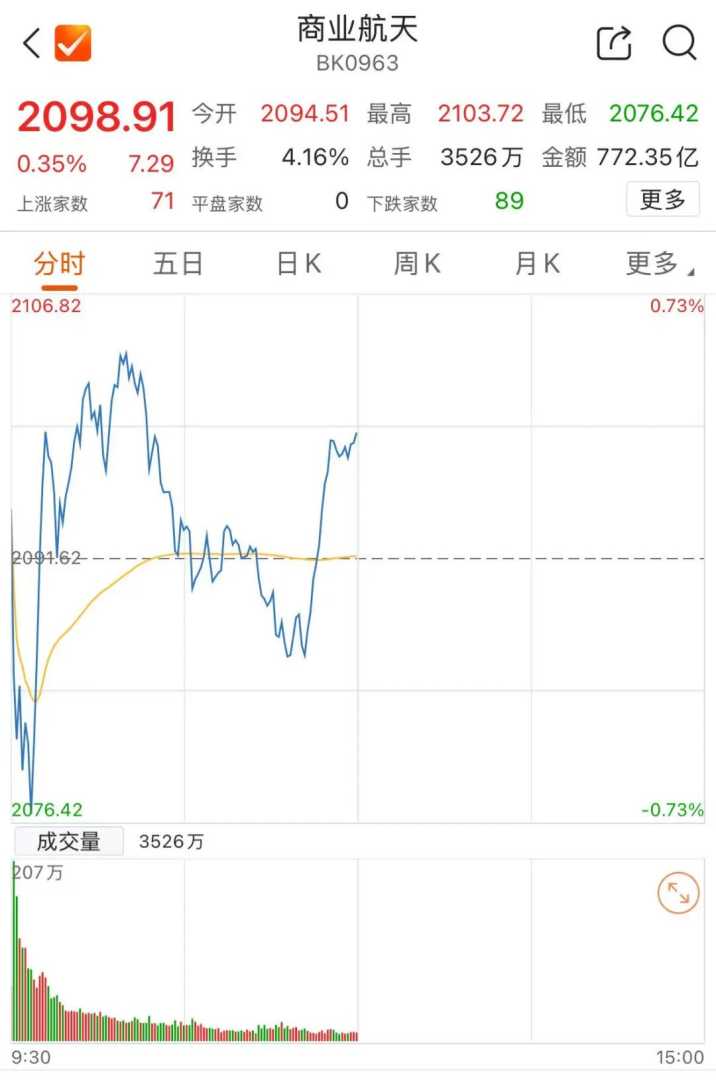Image resolution: width=716 pixels, height=1080 pixels.
Task: Tap the 更多 button beside 下跌家数
Action: tap(662, 200)
